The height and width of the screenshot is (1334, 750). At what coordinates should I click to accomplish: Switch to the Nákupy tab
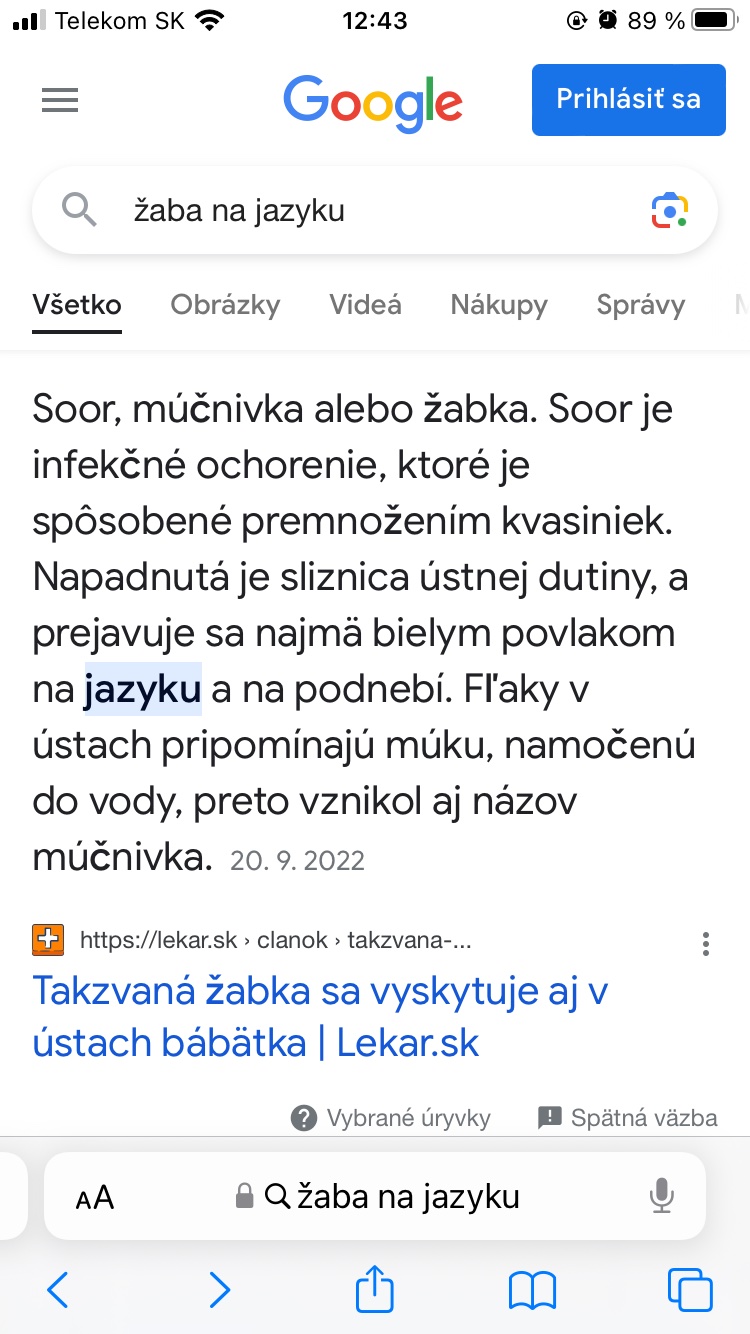499,305
